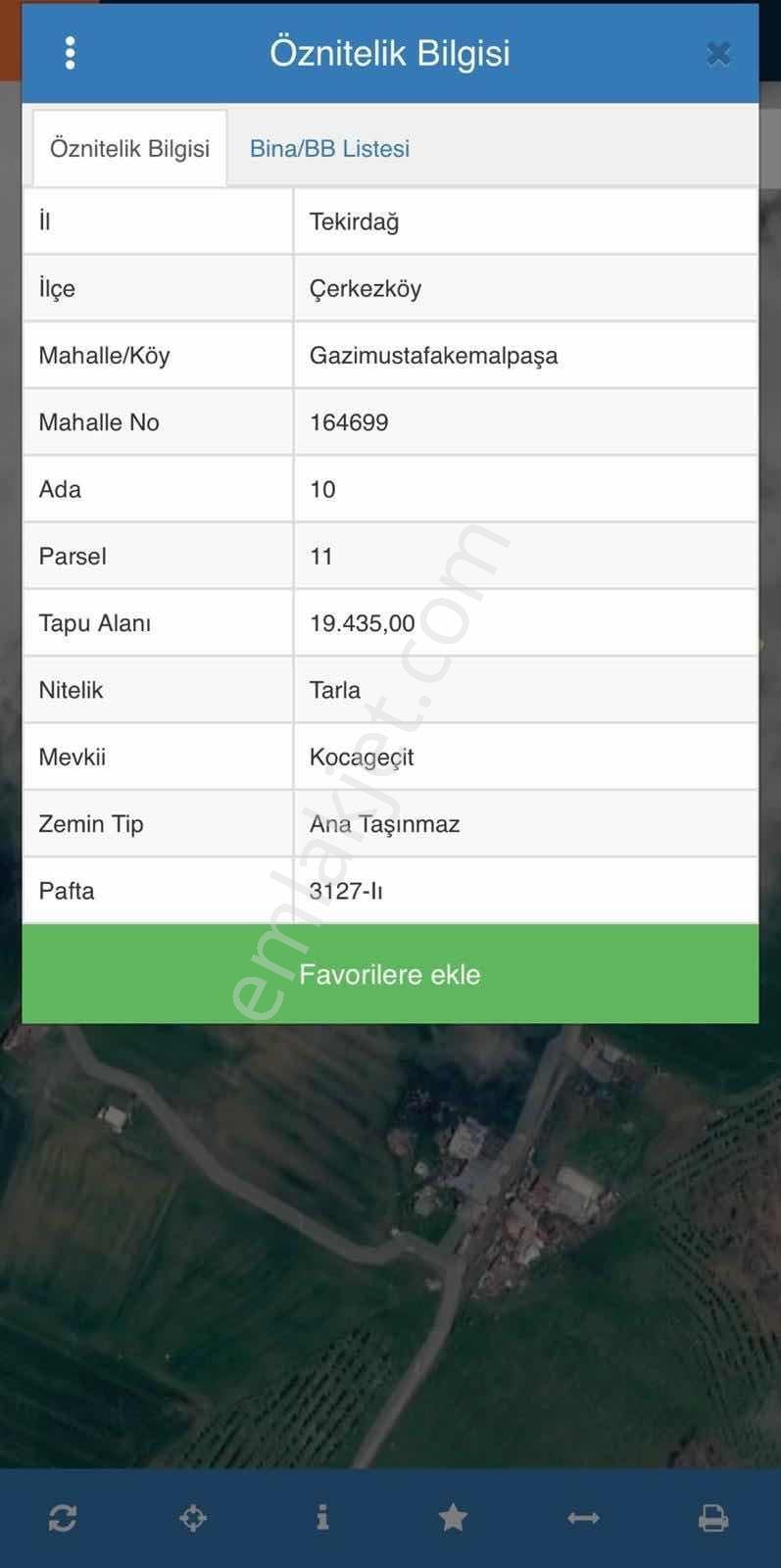Tap the refresh icon in the bottom toolbar
The width and height of the screenshot is (781, 1568).
tap(63, 1518)
